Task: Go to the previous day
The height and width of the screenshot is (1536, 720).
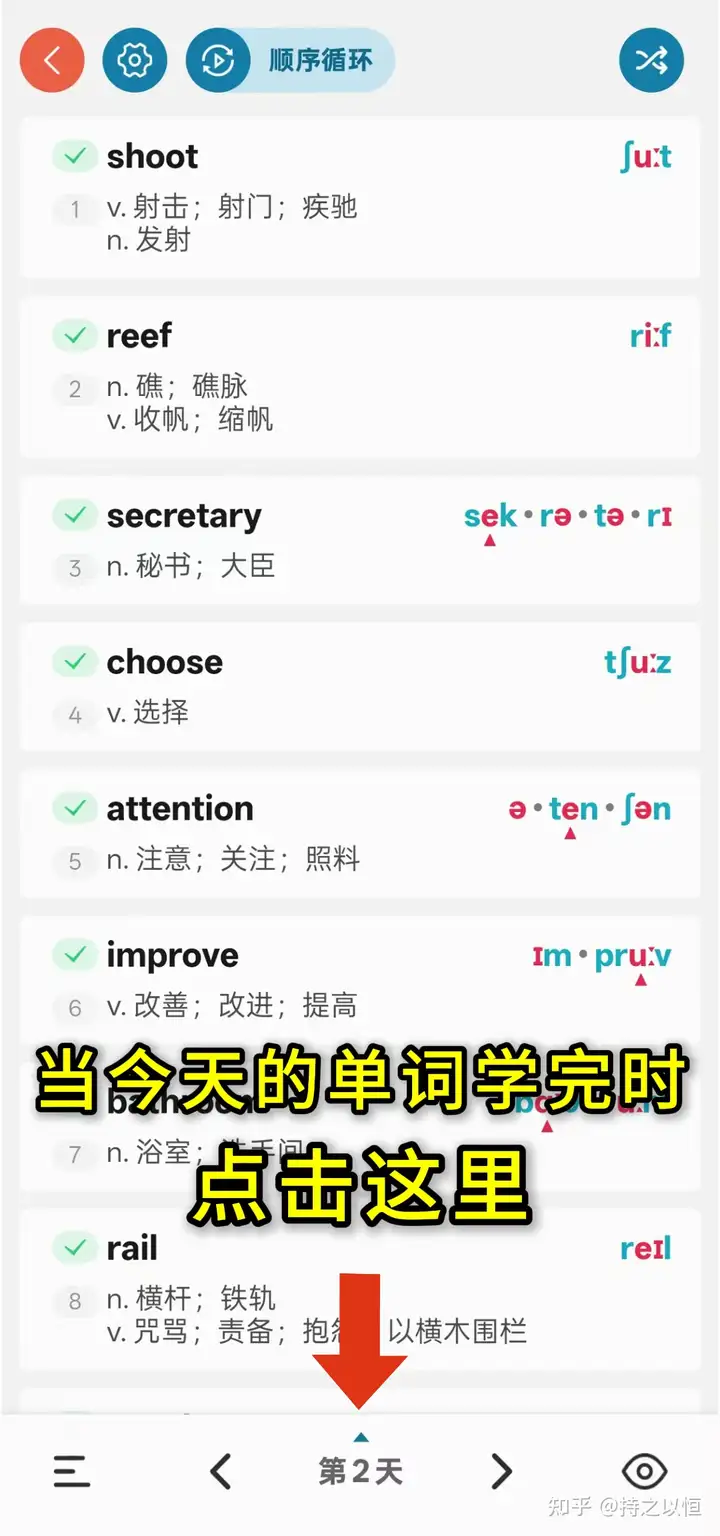Action: coord(221,1471)
